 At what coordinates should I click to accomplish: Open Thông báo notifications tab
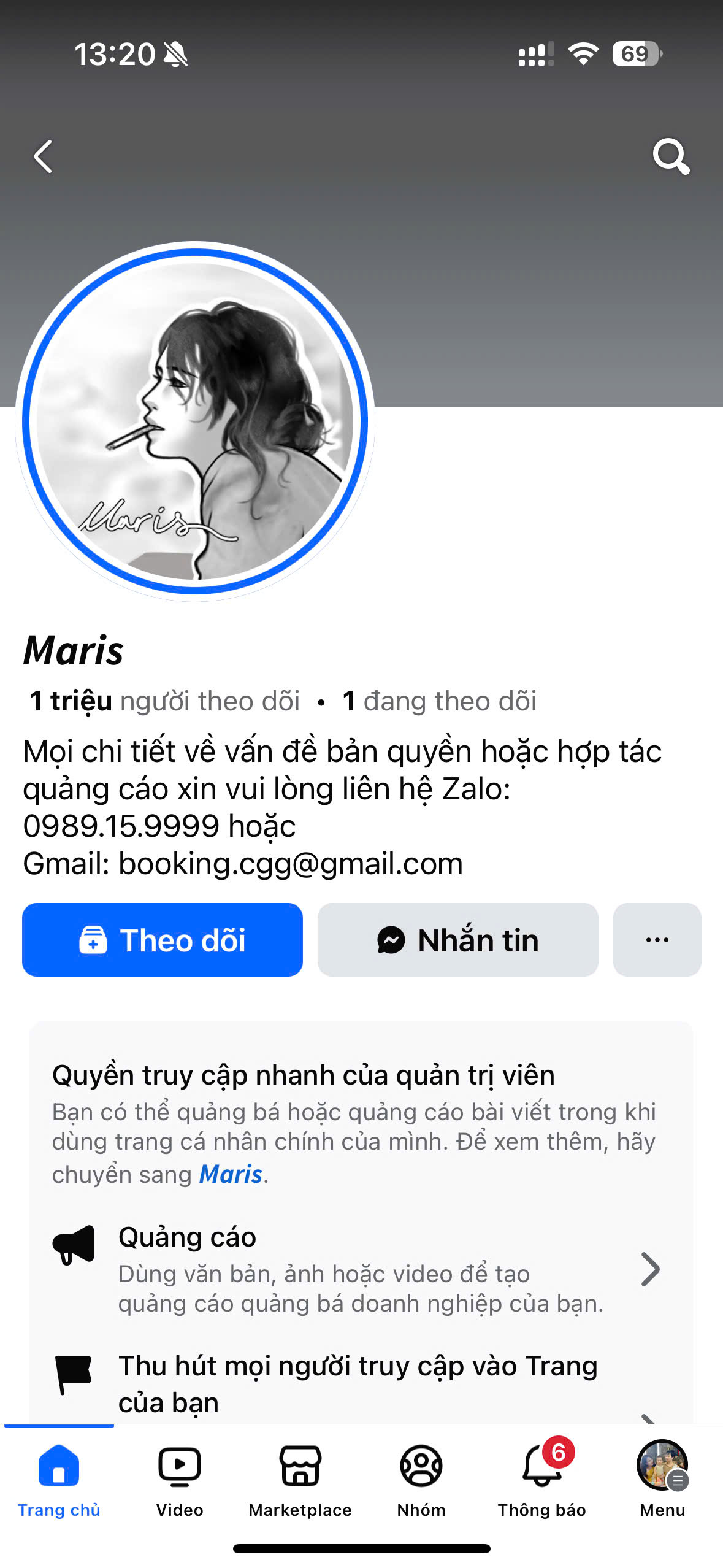pyautogui.click(x=541, y=1480)
